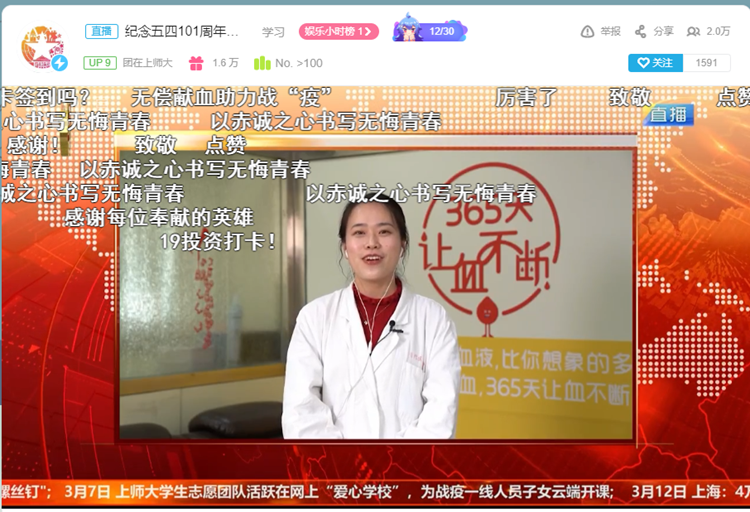This screenshot has width=750, height=512.
Task: View the No. >100 ranking
Action: [288, 63]
